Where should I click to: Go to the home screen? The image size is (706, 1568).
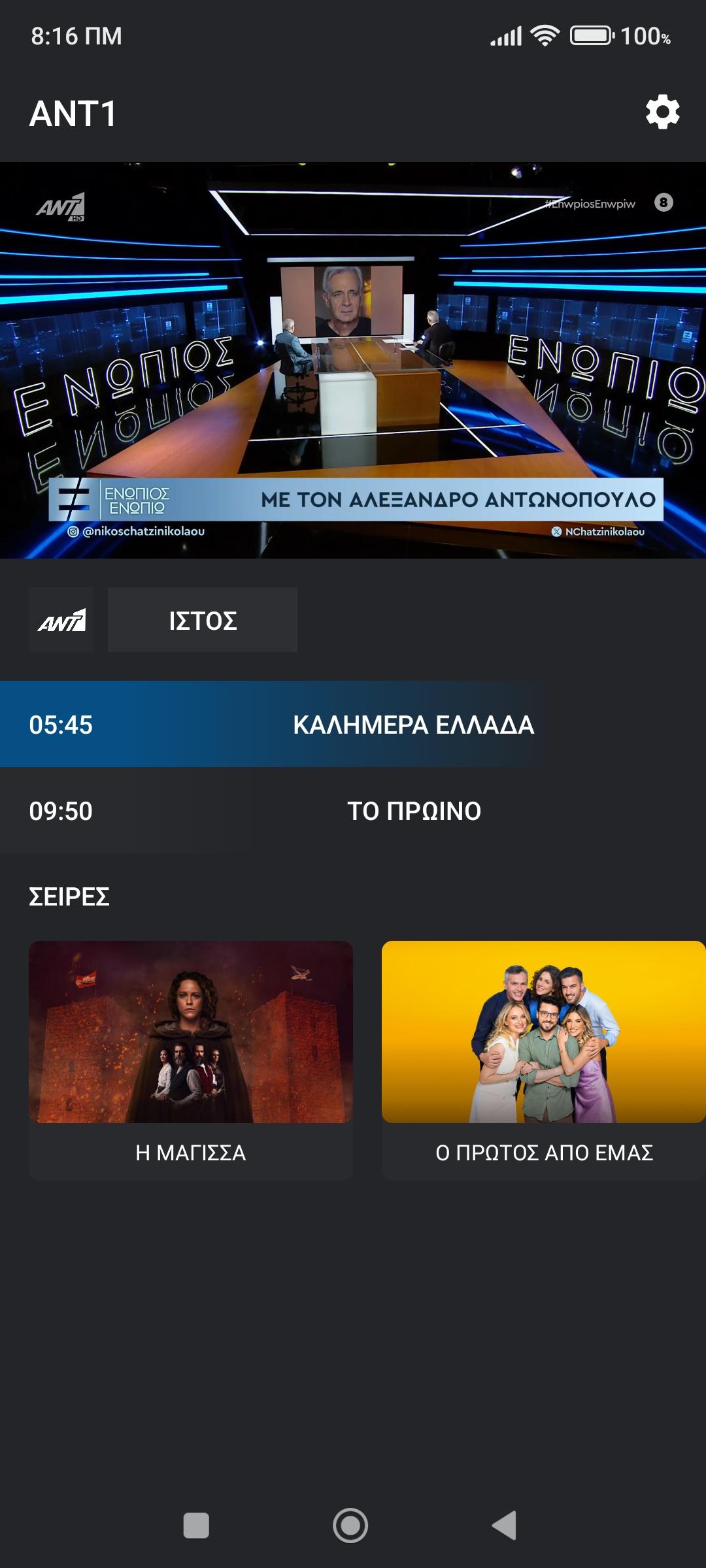pos(350,1526)
